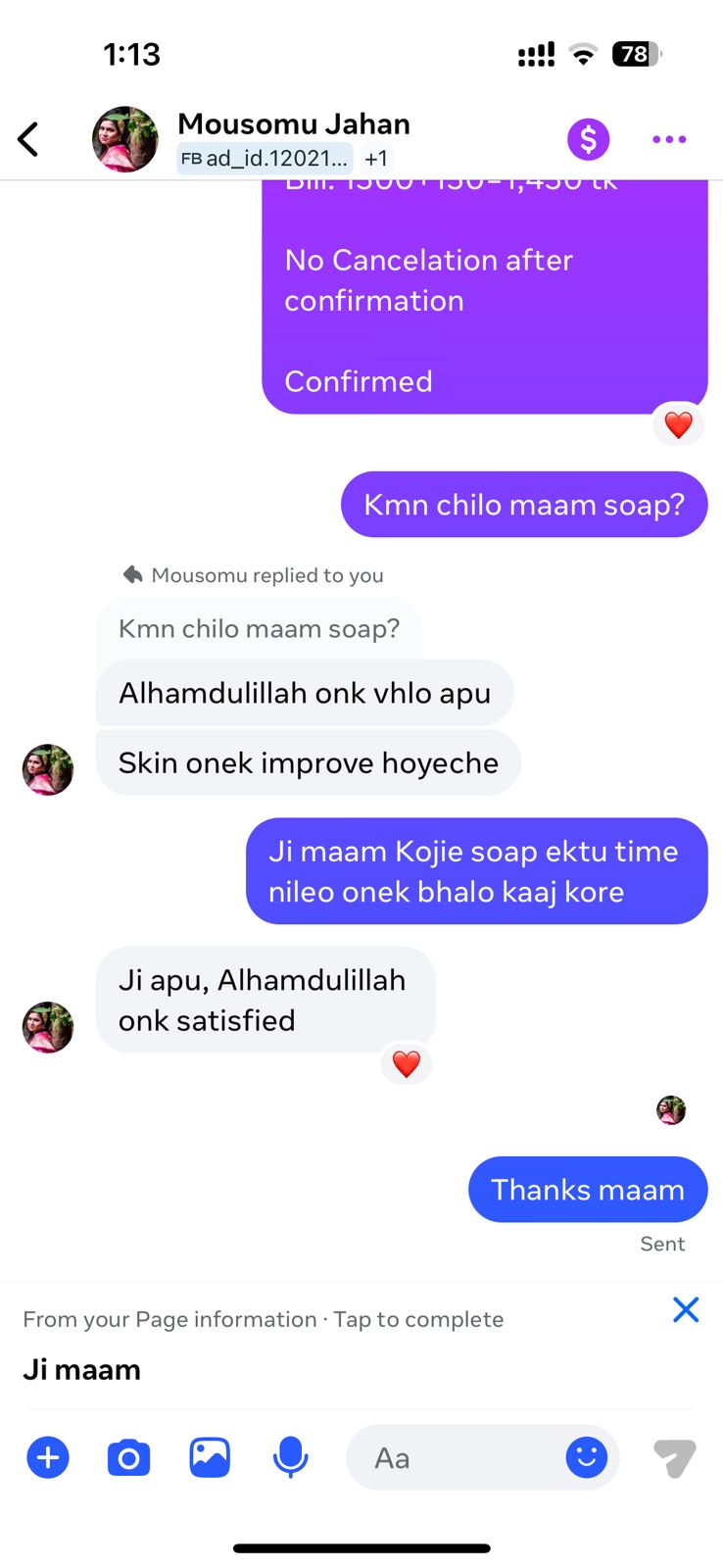723x1568 pixels.
Task: Focus the Aa message text field
Action: (451, 1458)
